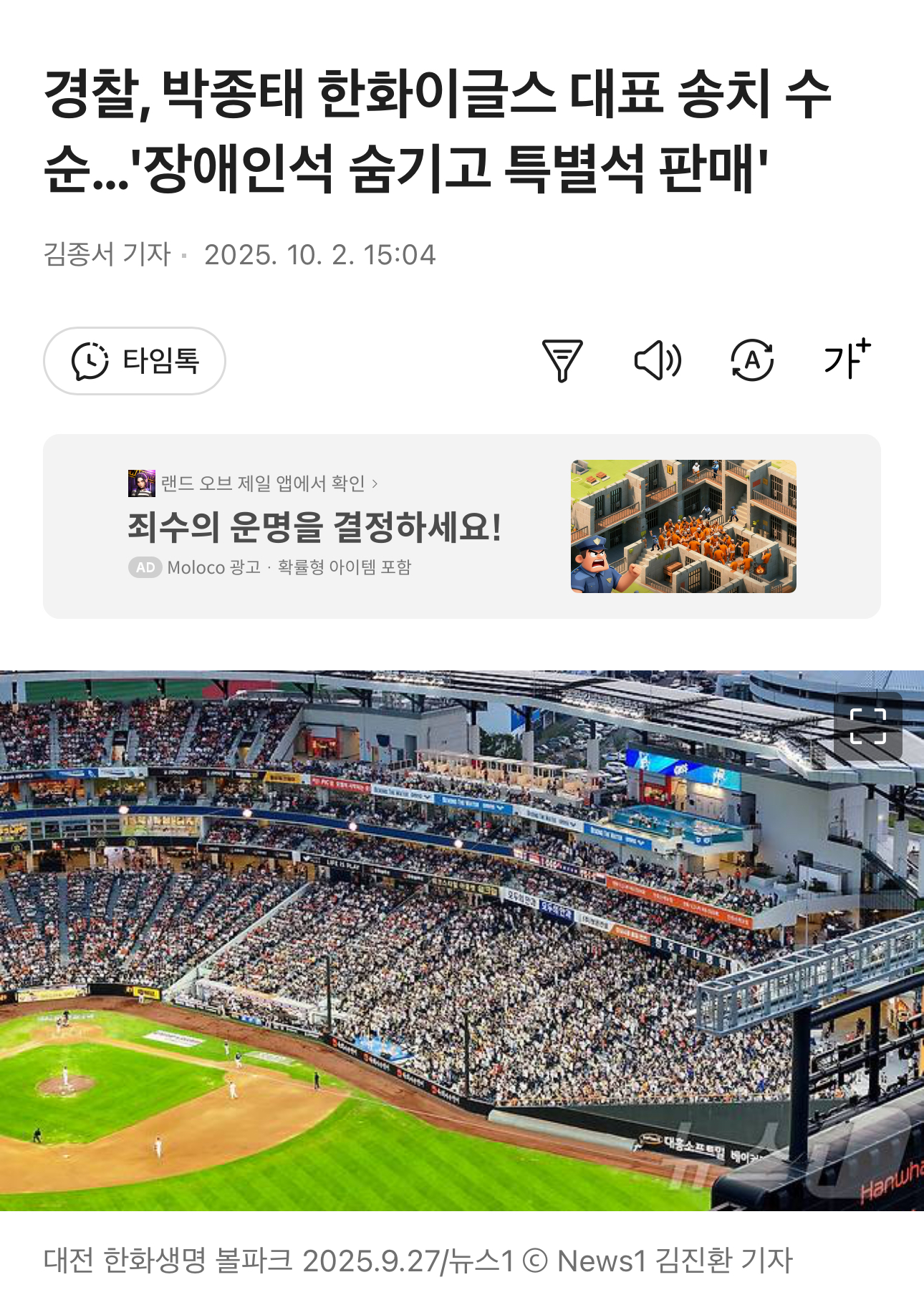Open the translate article icon

752,360
